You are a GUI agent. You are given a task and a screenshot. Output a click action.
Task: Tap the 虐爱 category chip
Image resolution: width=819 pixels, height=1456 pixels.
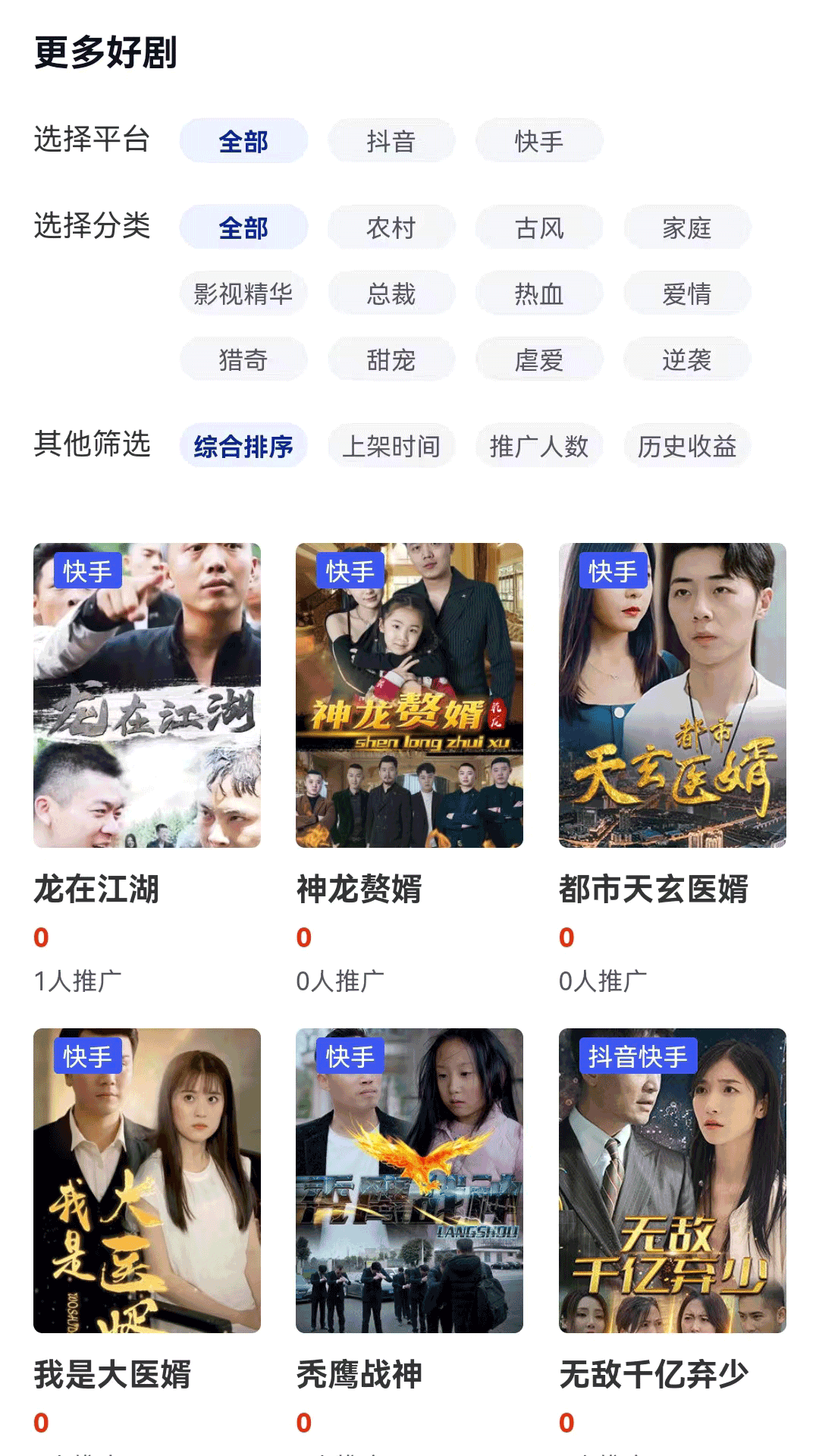[x=539, y=359]
